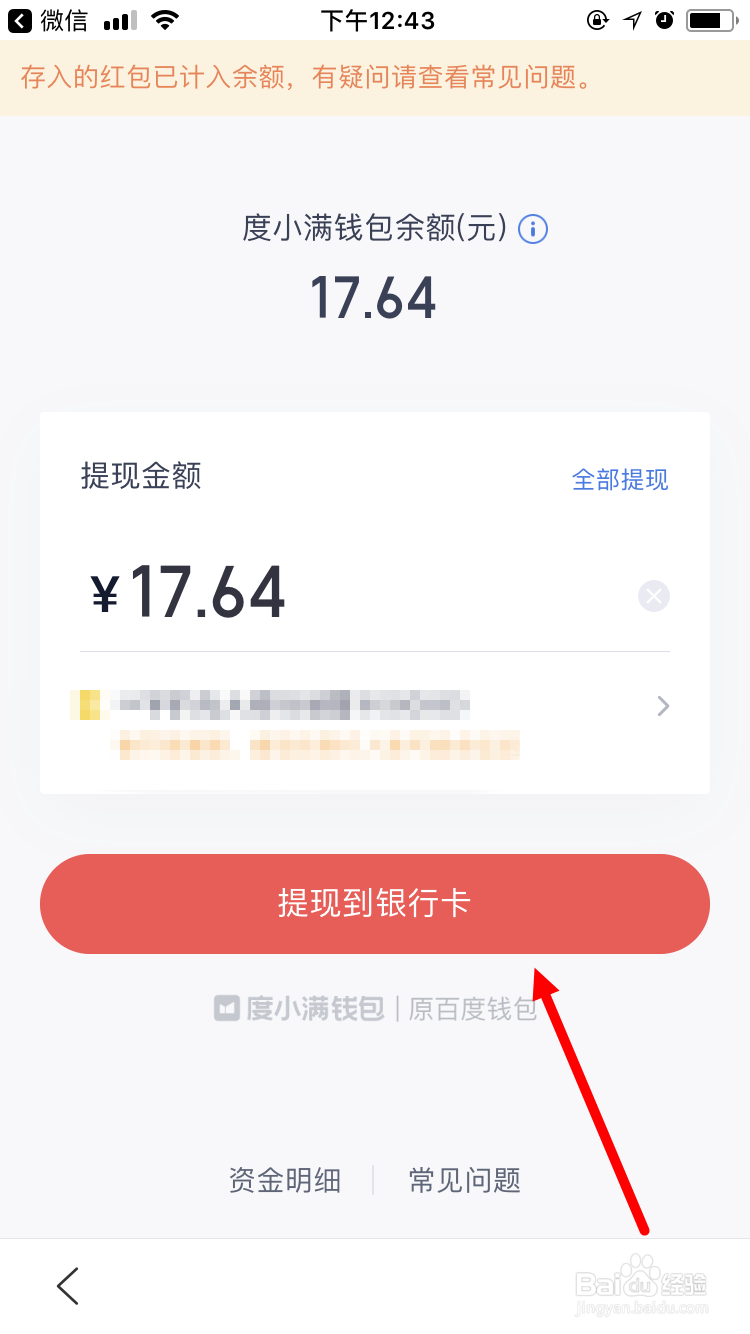Tap the 提现金额 section label

(140, 478)
